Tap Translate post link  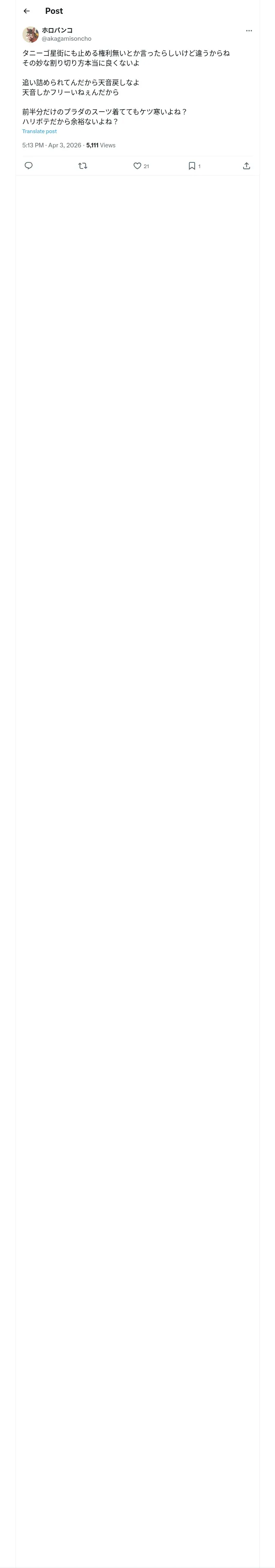(40, 131)
